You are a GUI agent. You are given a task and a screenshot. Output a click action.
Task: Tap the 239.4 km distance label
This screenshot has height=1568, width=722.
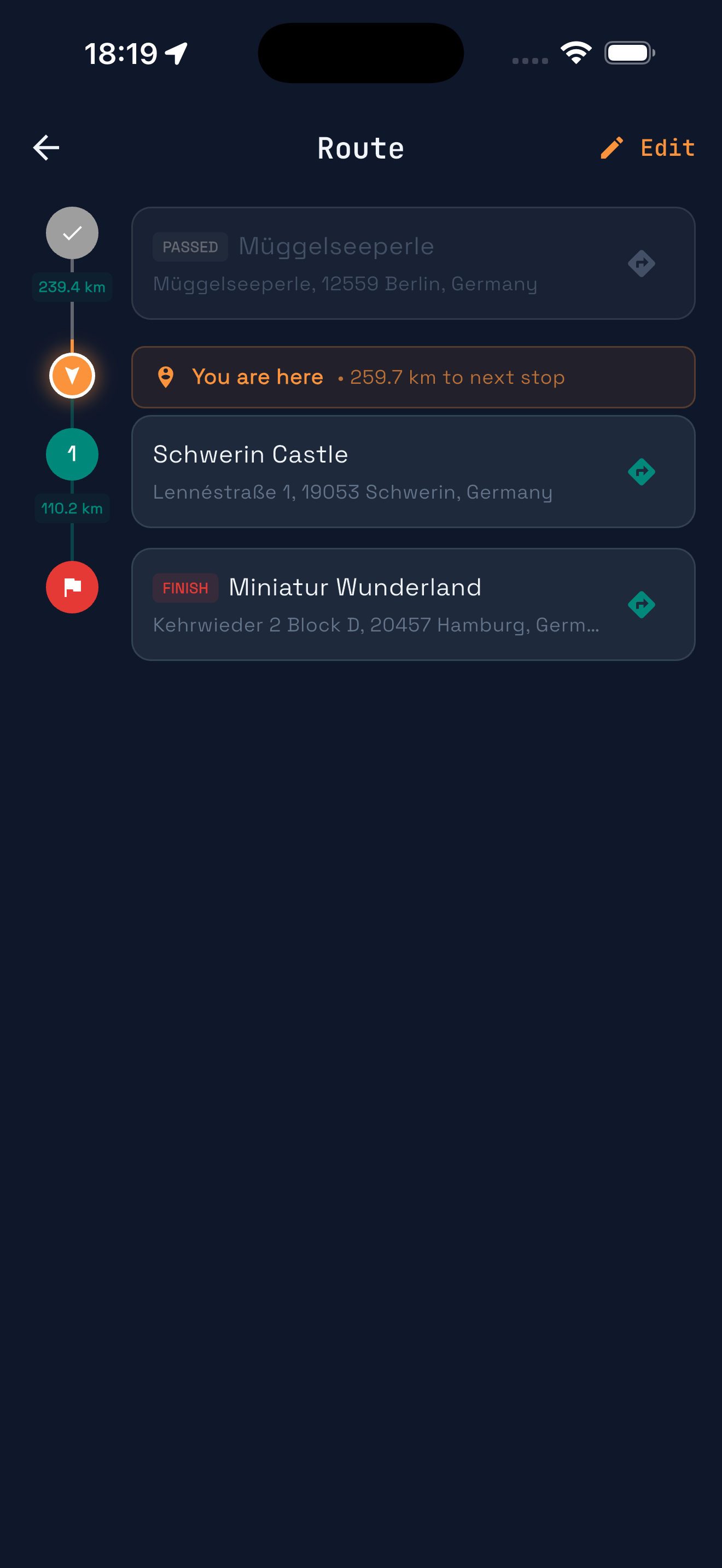coord(72,286)
